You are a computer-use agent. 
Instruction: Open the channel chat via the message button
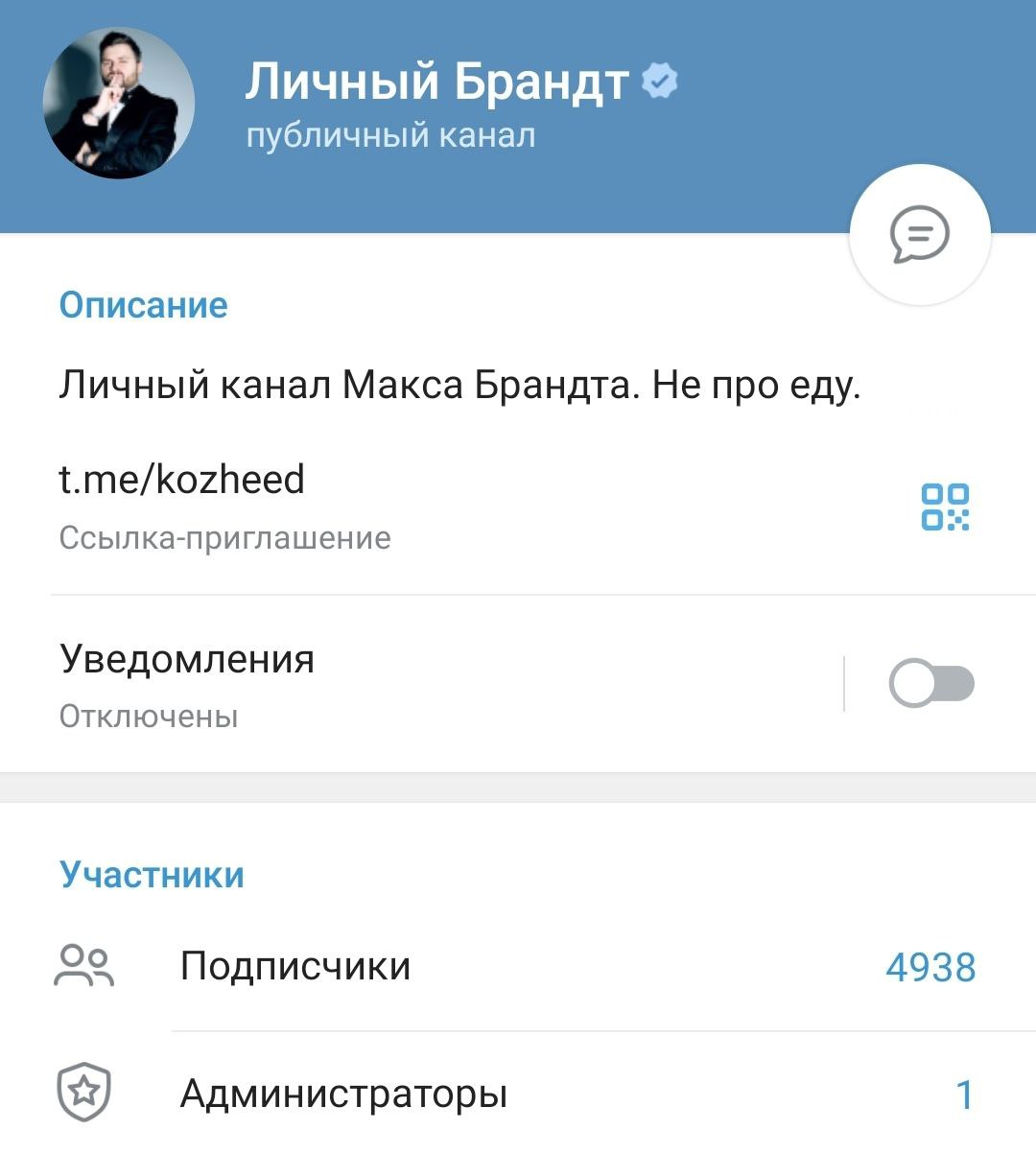[919, 234]
